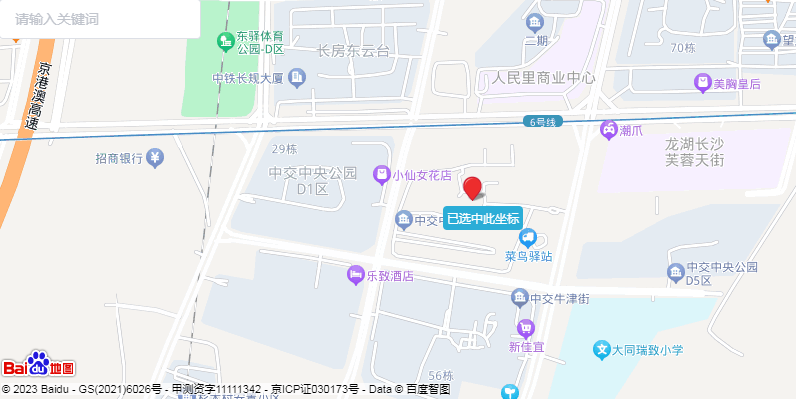796x402 pixels.
Task: Select the 美胸皇后 shop point
Action: pyautogui.click(x=704, y=84)
